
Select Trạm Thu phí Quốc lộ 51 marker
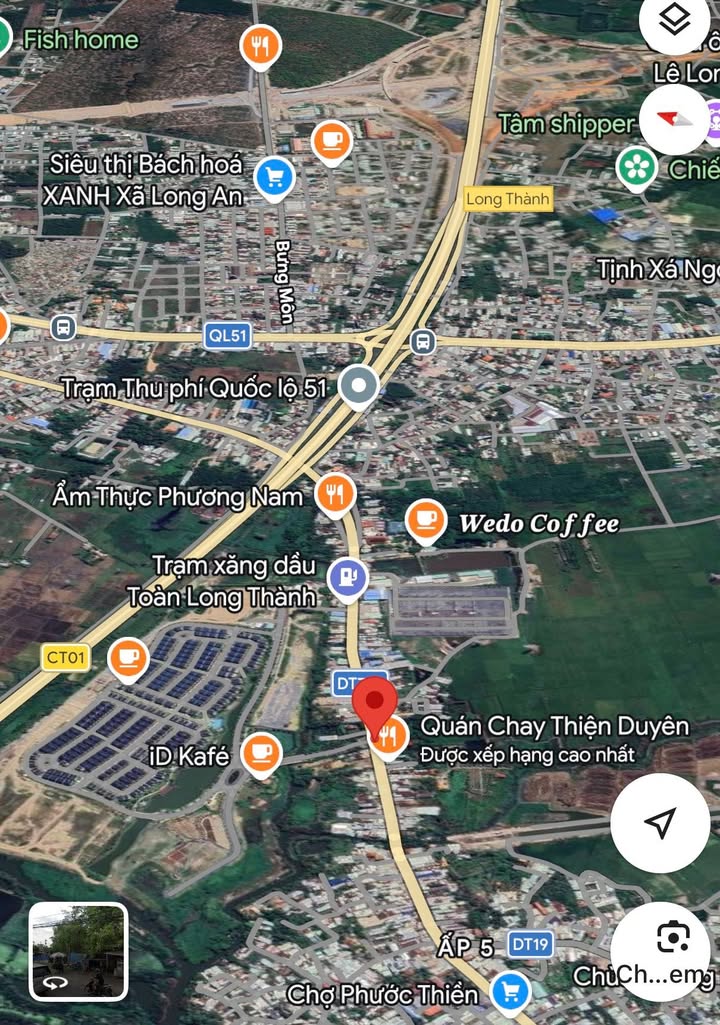click(x=357, y=385)
